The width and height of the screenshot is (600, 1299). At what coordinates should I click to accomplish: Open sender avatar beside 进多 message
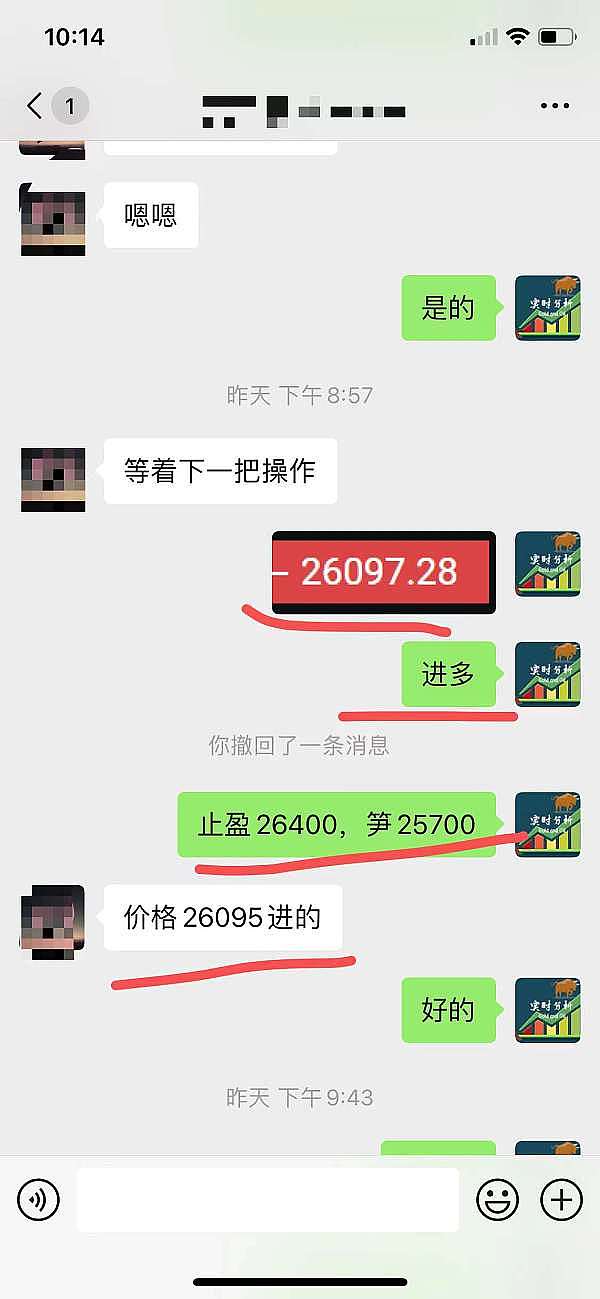(547, 674)
